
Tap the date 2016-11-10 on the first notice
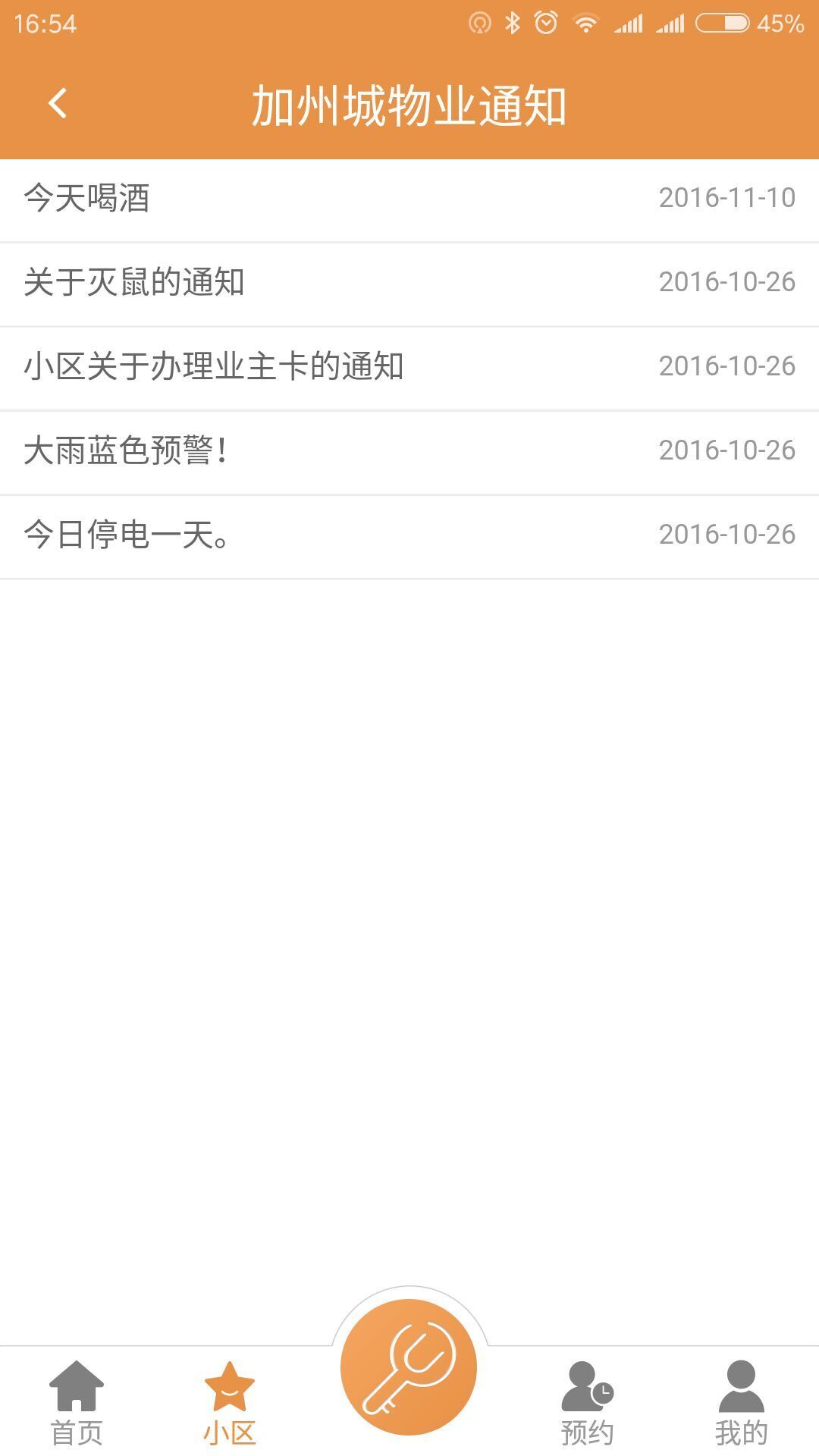[729, 199]
